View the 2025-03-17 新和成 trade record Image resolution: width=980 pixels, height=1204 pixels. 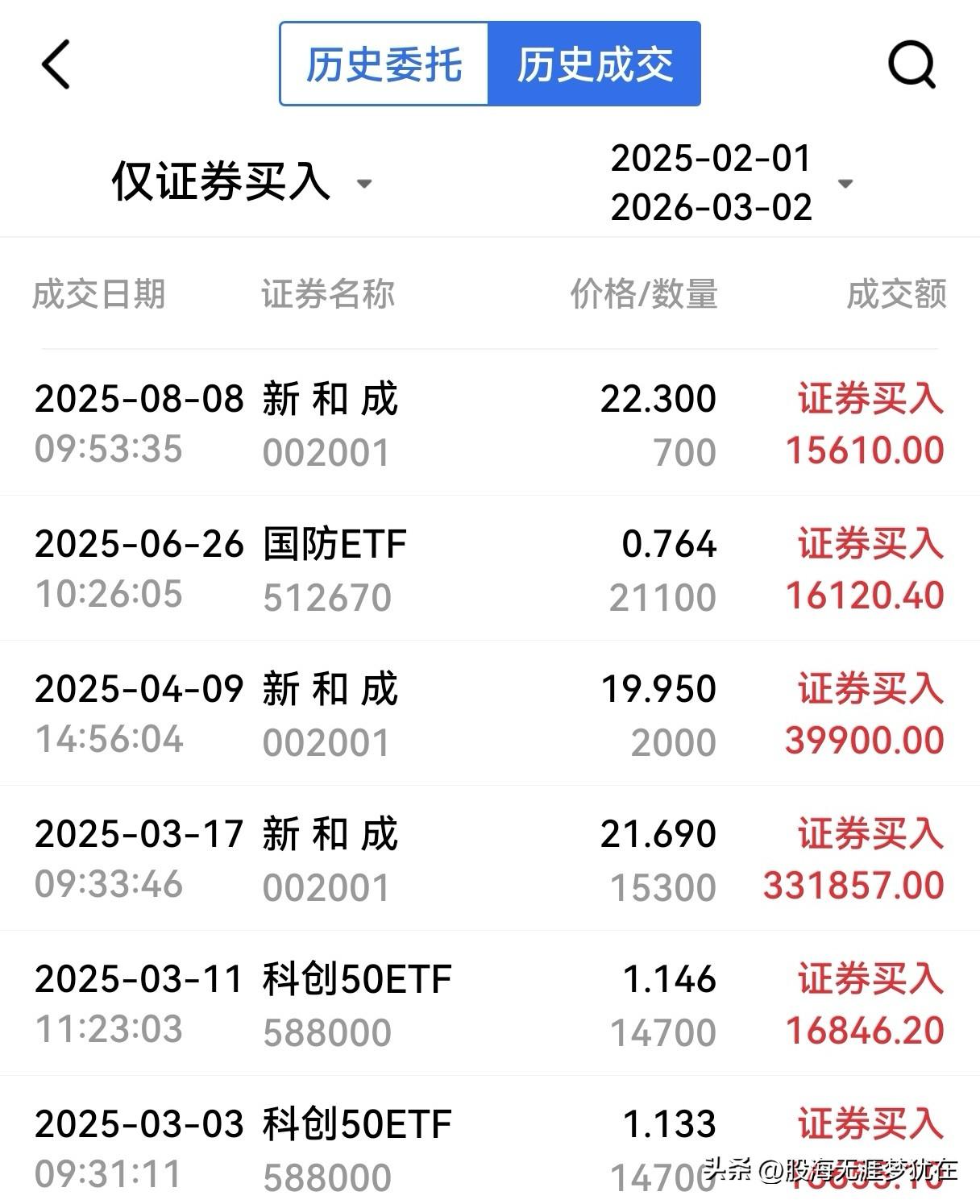point(490,858)
